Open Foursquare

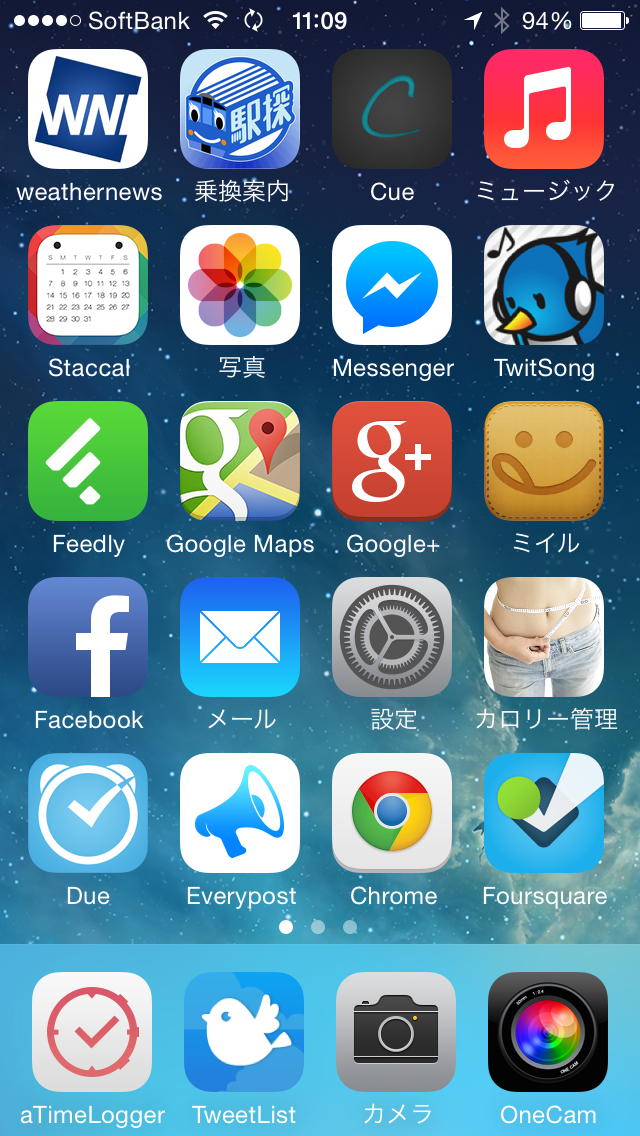(544, 813)
